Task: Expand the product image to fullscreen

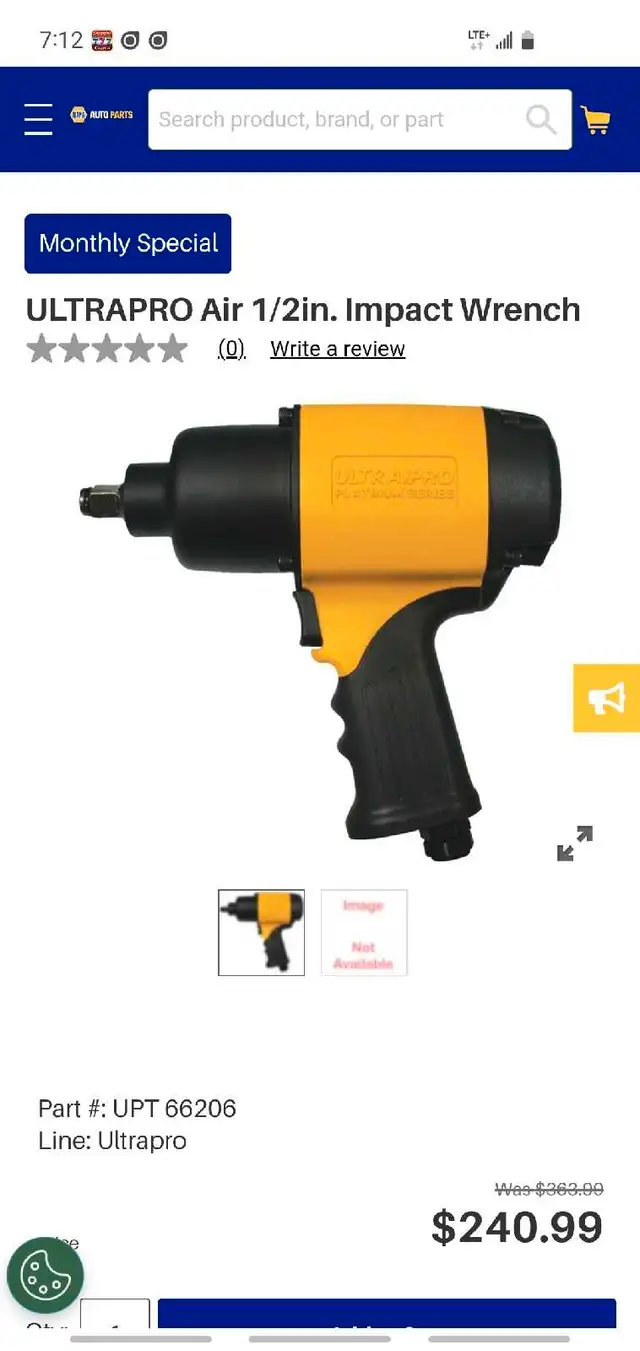Action: [575, 843]
